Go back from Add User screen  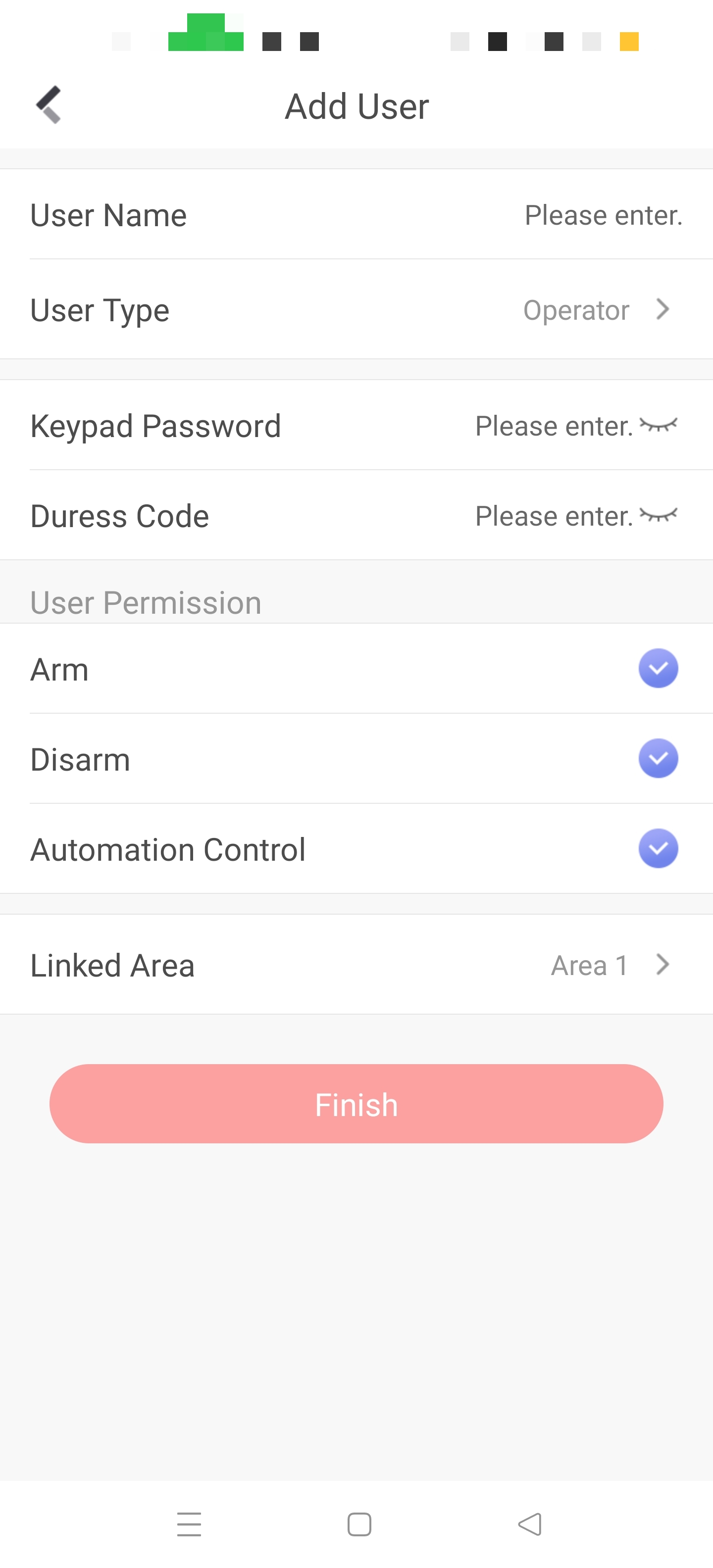click(x=49, y=105)
